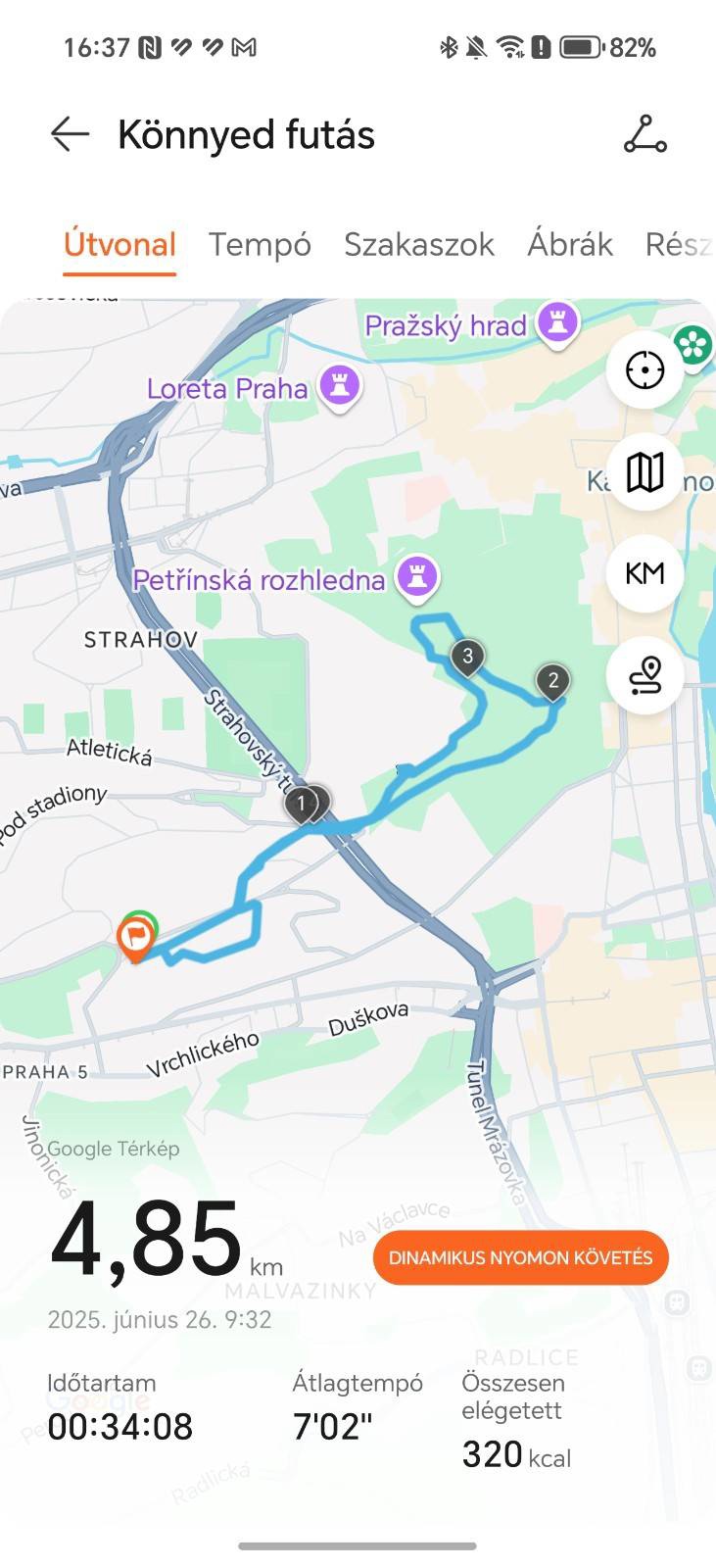The image size is (716, 1568).
Task: Switch to the partially visible Rész tab
Action: (678, 244)
